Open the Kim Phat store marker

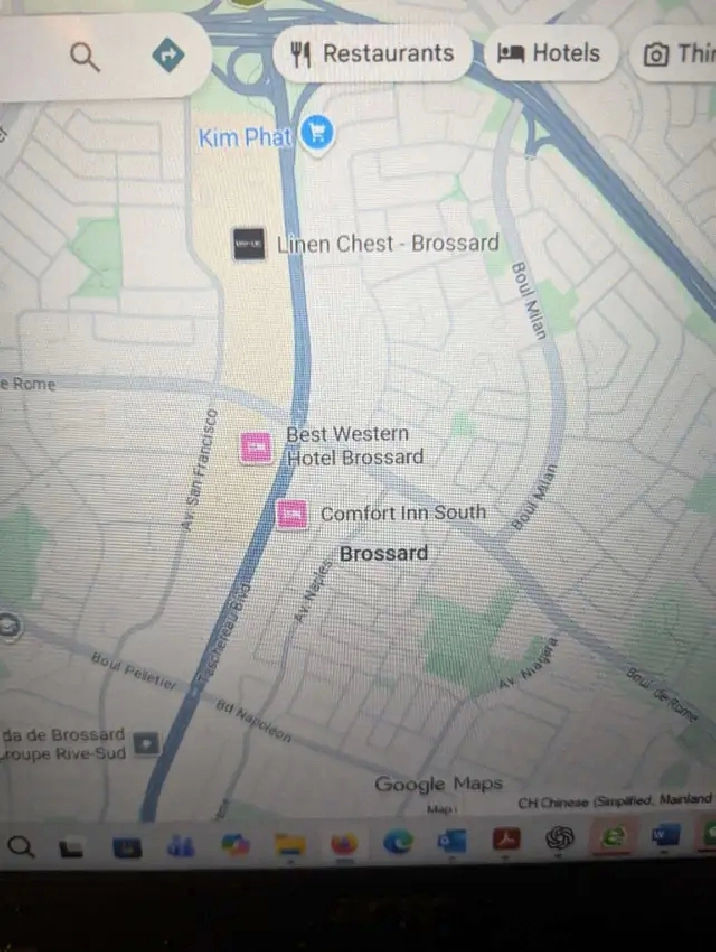tap(318, 132)
